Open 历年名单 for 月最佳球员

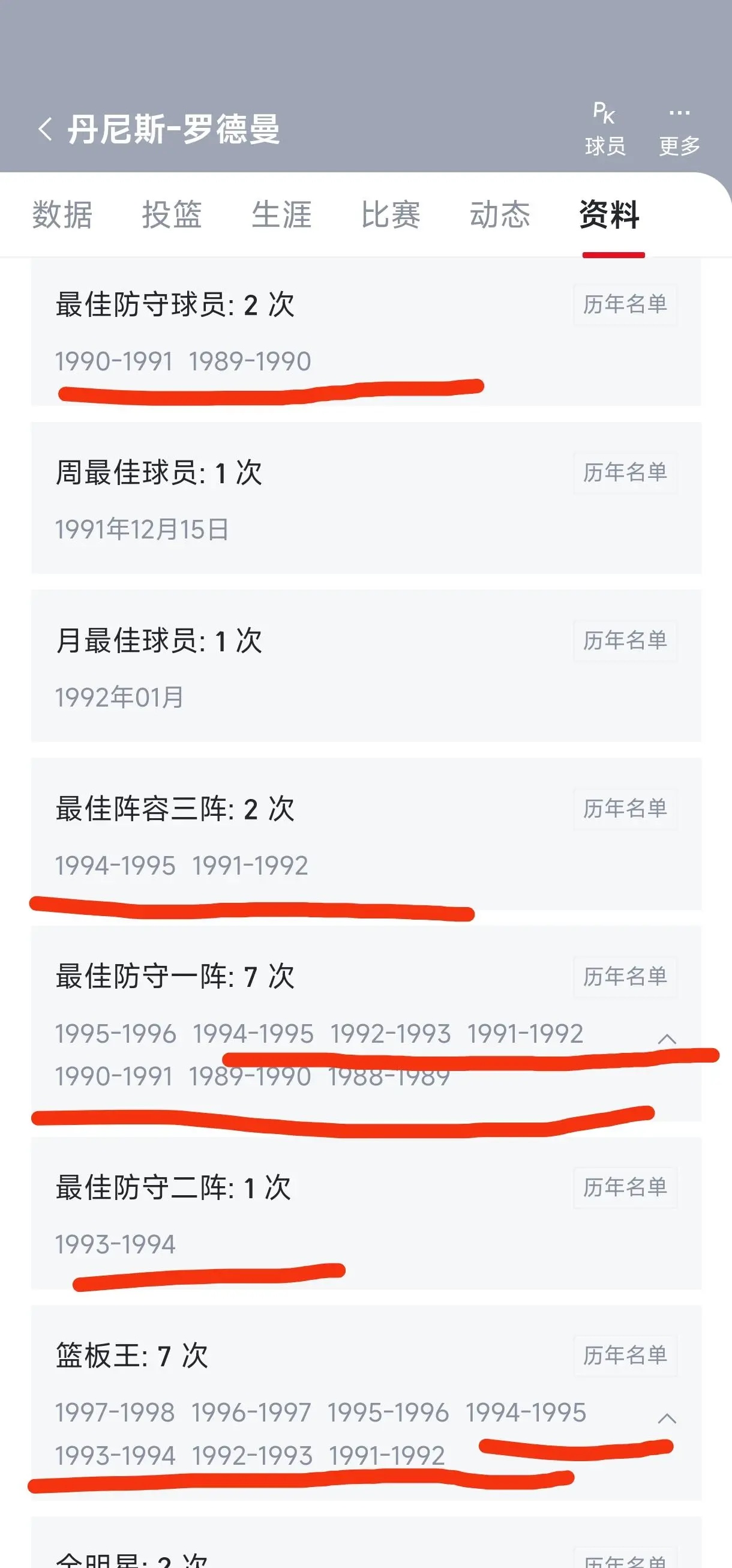click(625, 641)
